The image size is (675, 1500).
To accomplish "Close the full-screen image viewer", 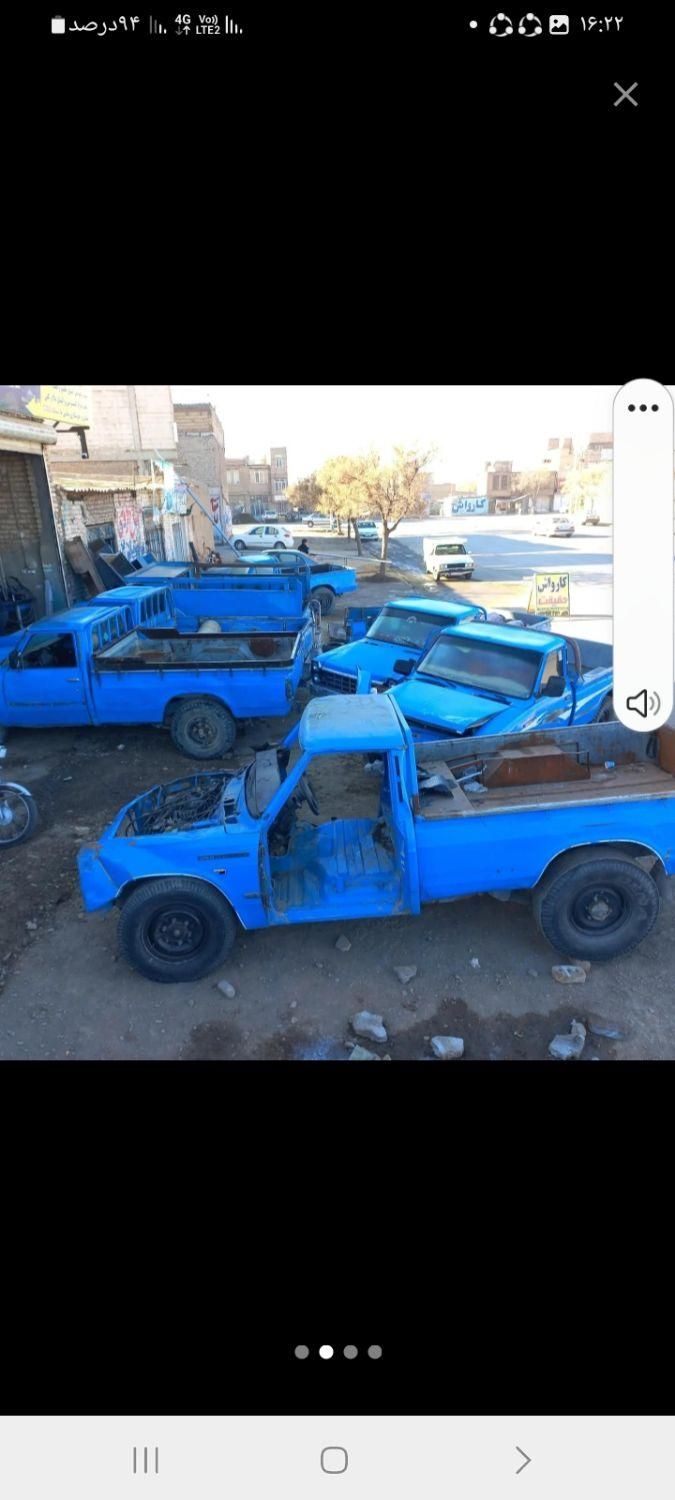I will [625, 95].
